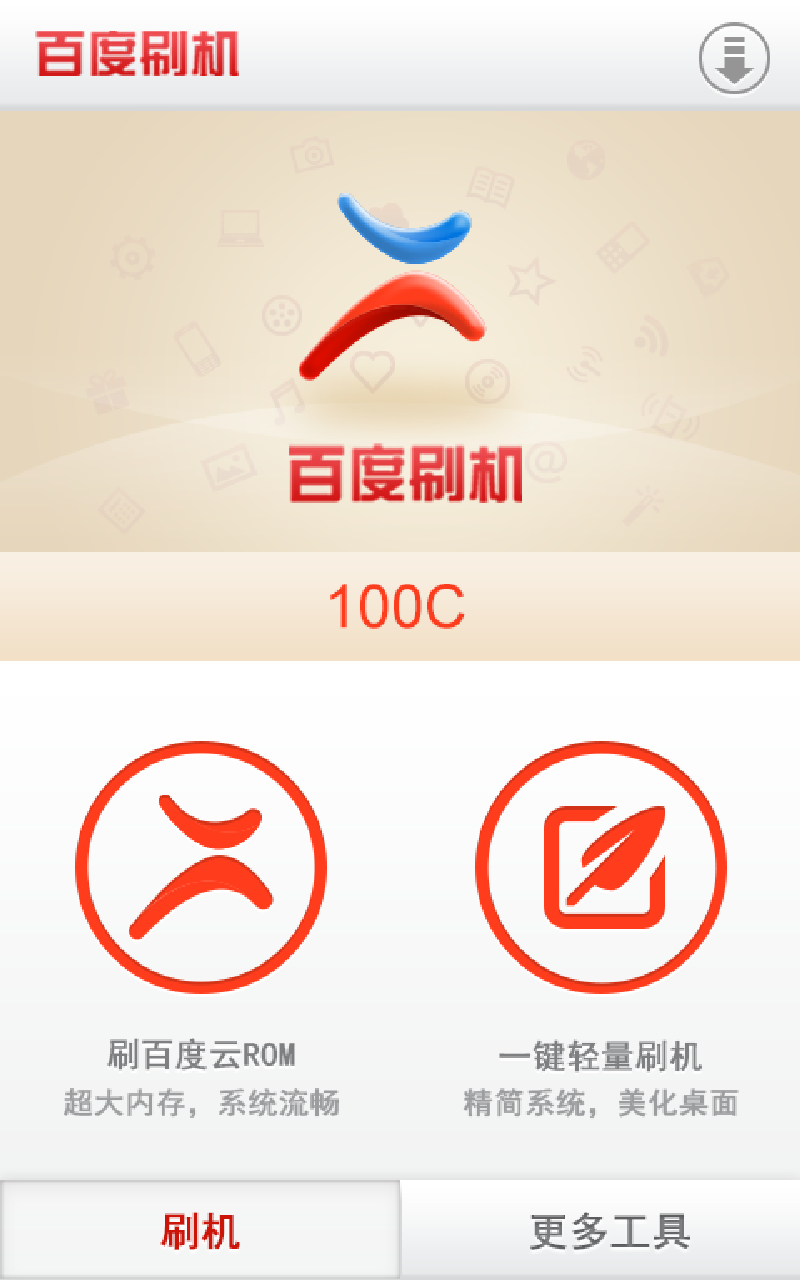Image resolution: width=800 pixels, height=1280 pixels.
Task: Click the text 精简系统，美化桌面
Action: pos(600,1104)
